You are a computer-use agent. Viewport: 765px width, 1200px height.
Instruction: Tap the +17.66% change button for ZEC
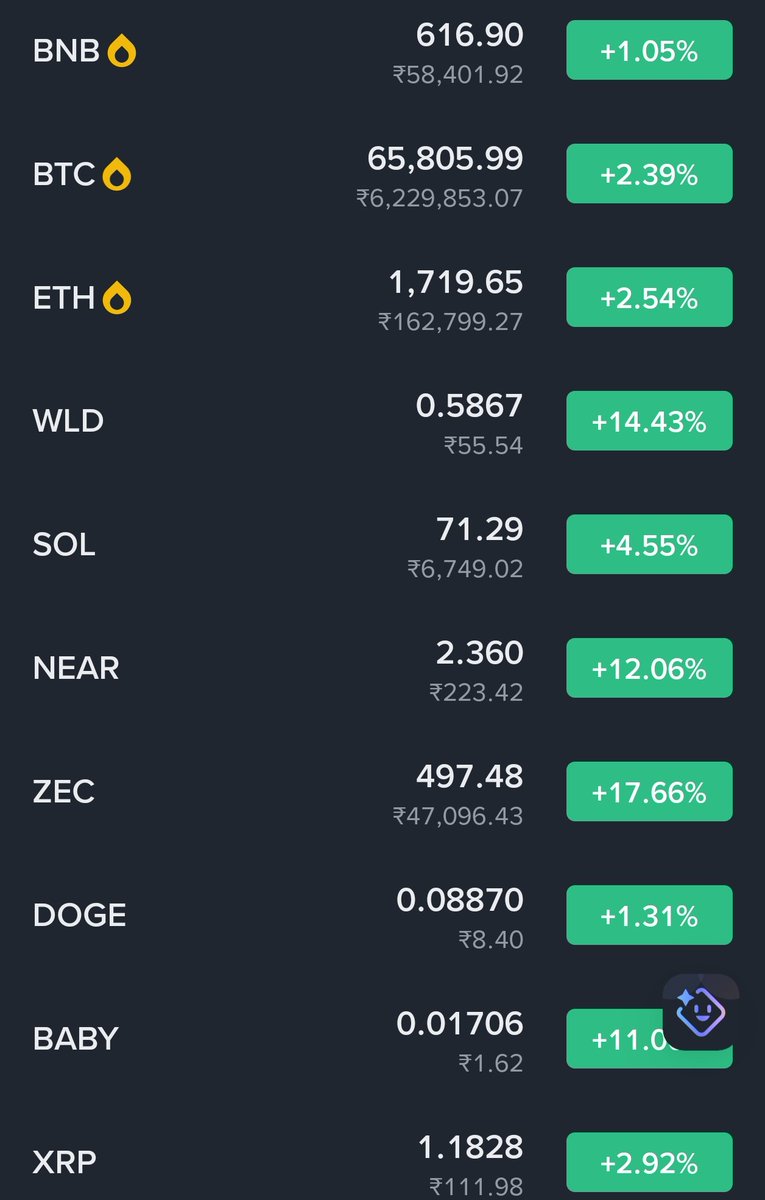coord(649,792)
